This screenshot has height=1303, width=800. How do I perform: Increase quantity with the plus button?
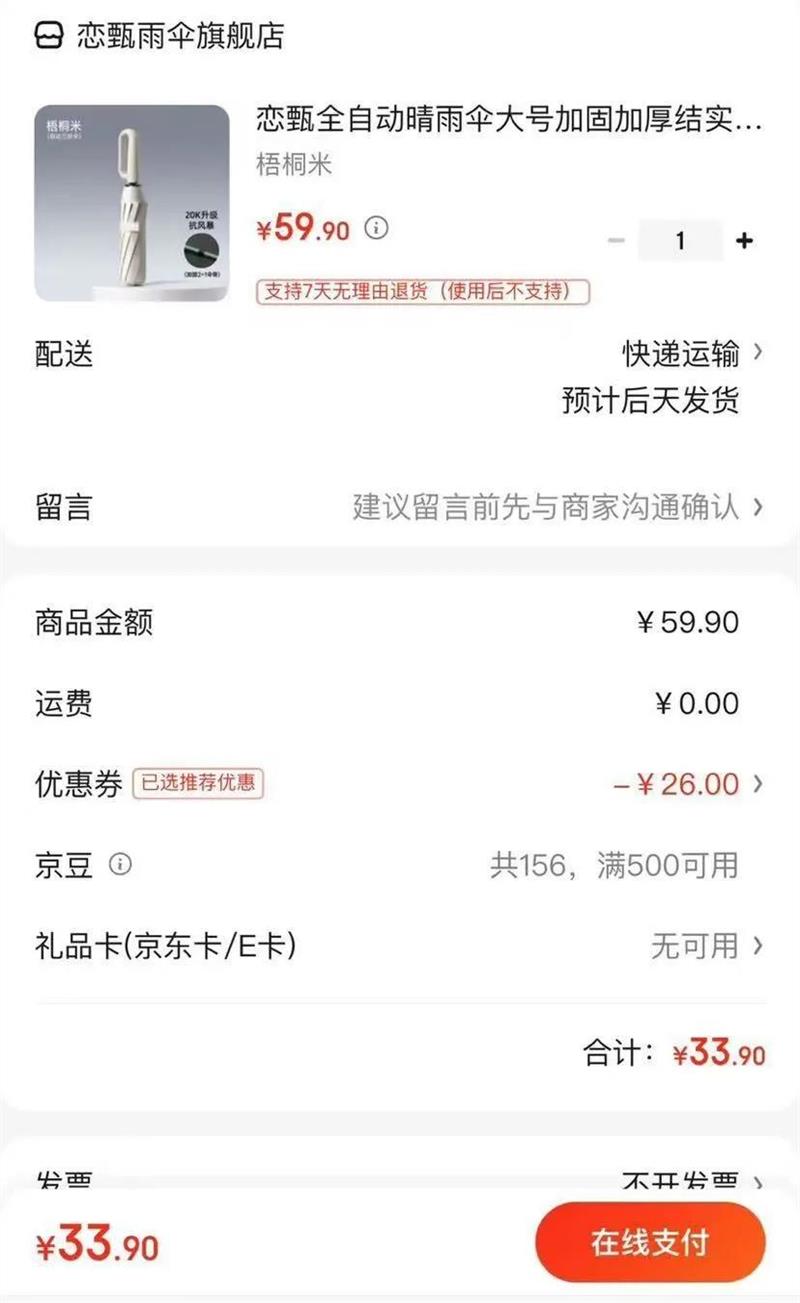click(744, 241)
